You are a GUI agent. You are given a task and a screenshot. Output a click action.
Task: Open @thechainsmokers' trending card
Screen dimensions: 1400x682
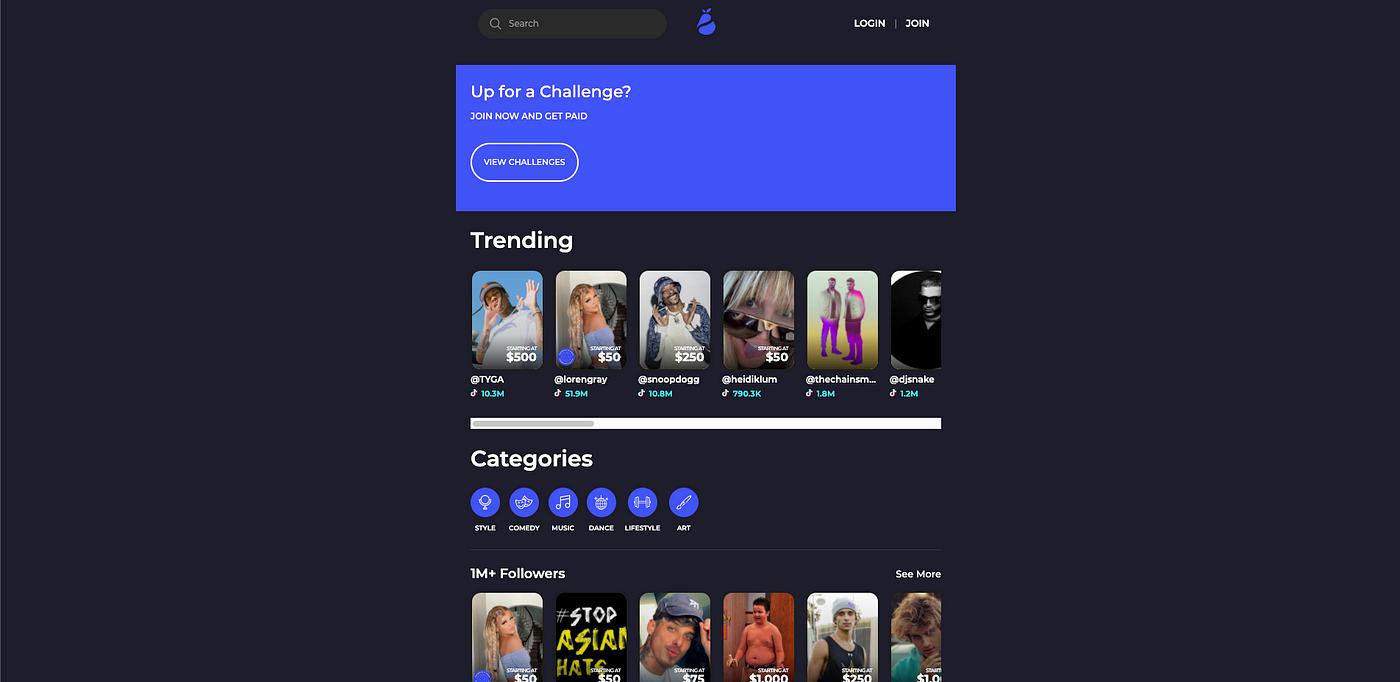[842, 320]
